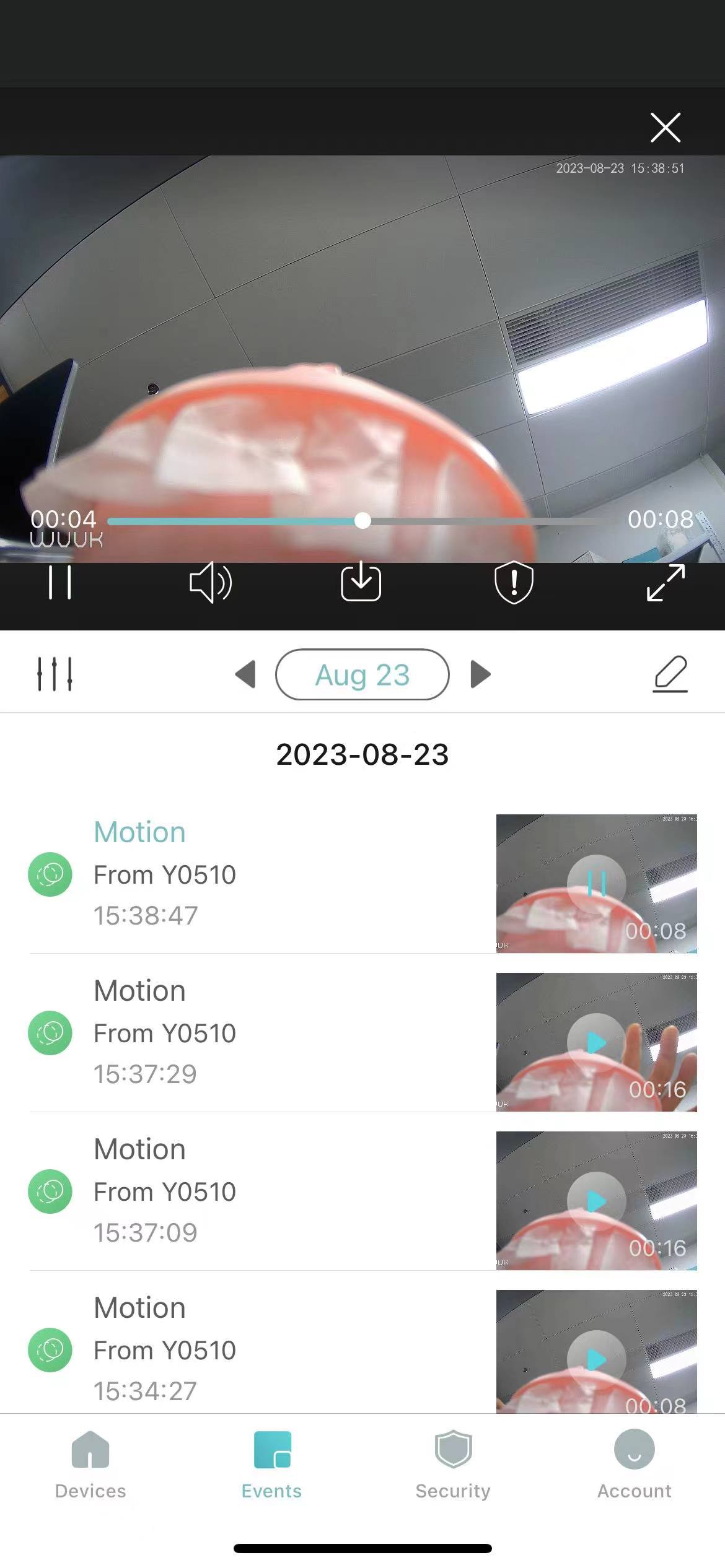725x1568 pixels.
Task: Mute the video sound
Action: click(211, 582)
